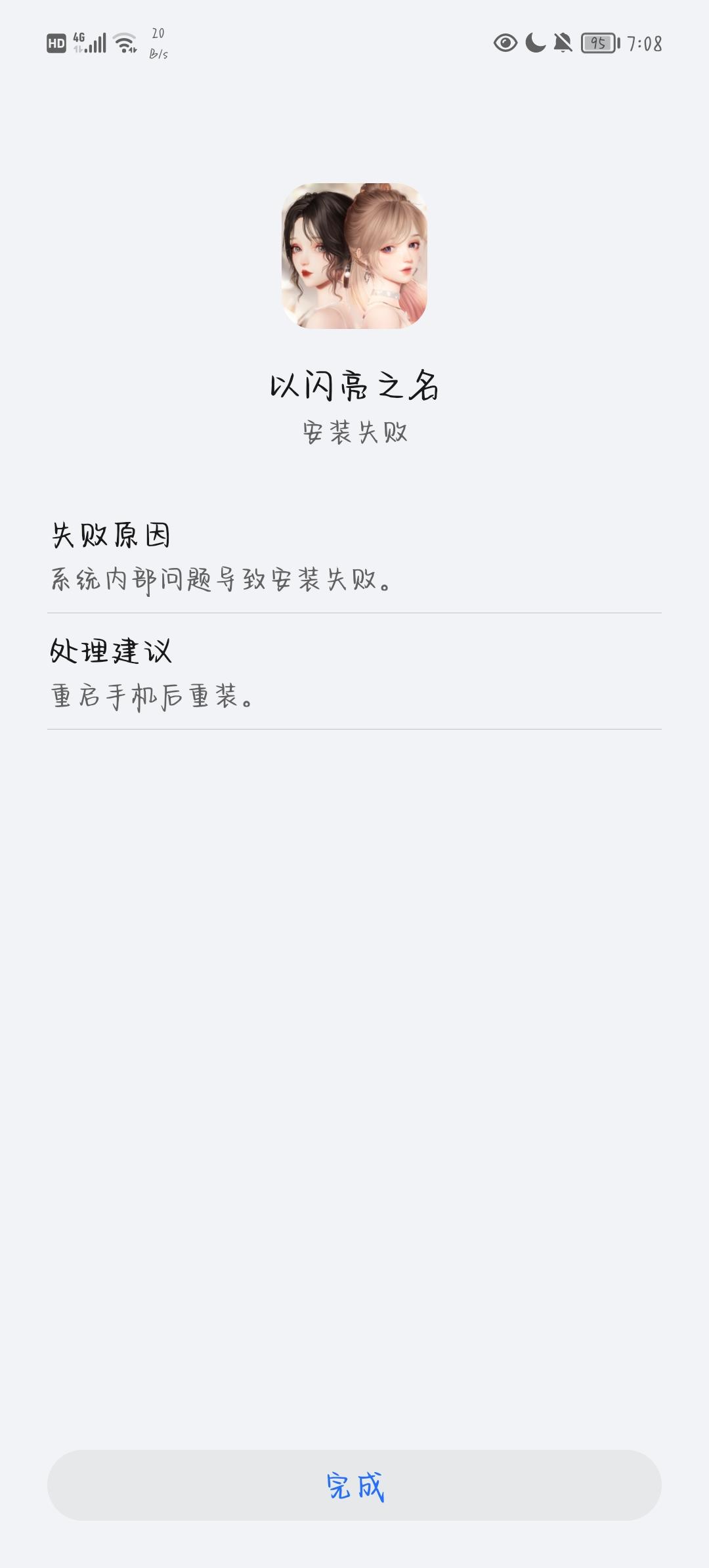Image resolution: width=709 pixels, height=1568 pixels.
Task: Tap the 以闪亮之名 app icon
Action: [x=354, y=256]
